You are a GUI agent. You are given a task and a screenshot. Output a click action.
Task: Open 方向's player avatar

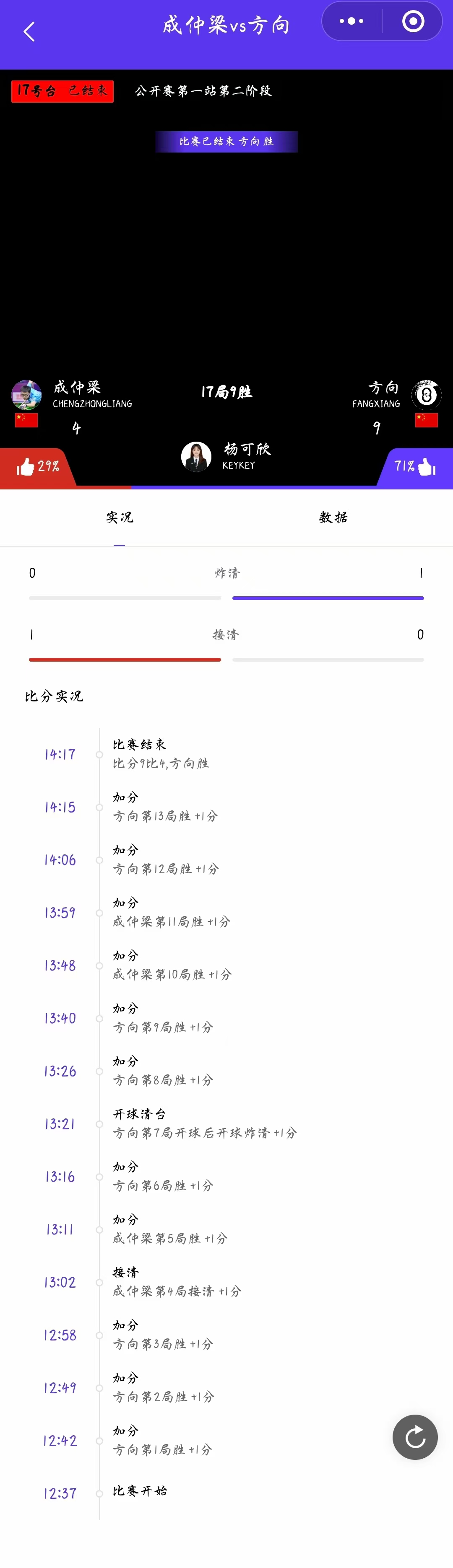[x=426, y=396]
